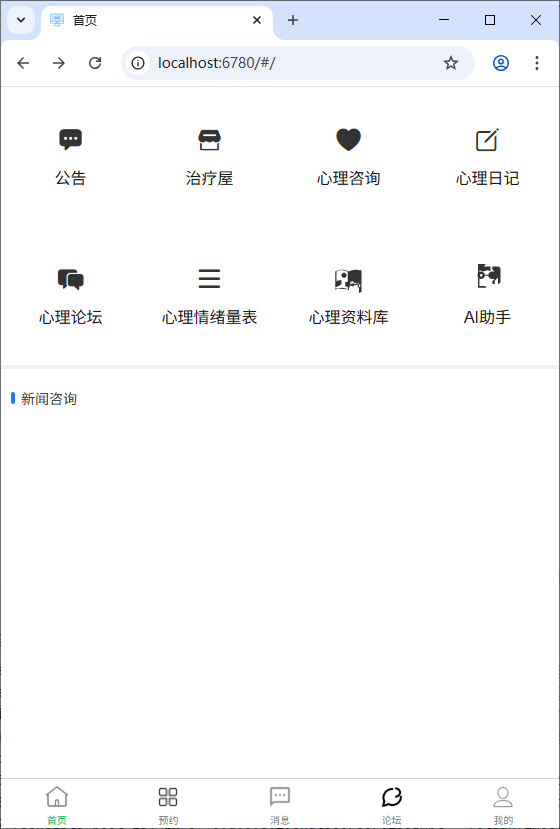
Task: Open the 心理论坛 grid item
Action: point(70,296)
